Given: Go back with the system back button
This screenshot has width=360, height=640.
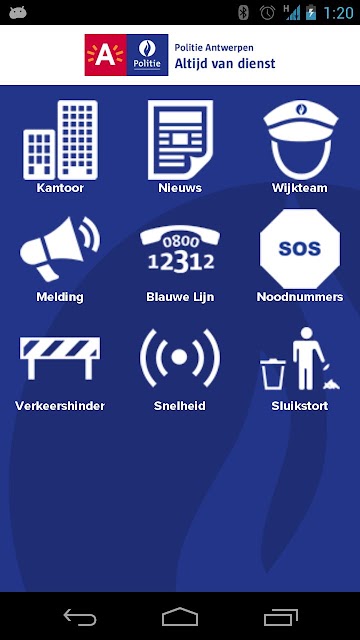Looking at the screenshot, I should [x=80, y=617].
